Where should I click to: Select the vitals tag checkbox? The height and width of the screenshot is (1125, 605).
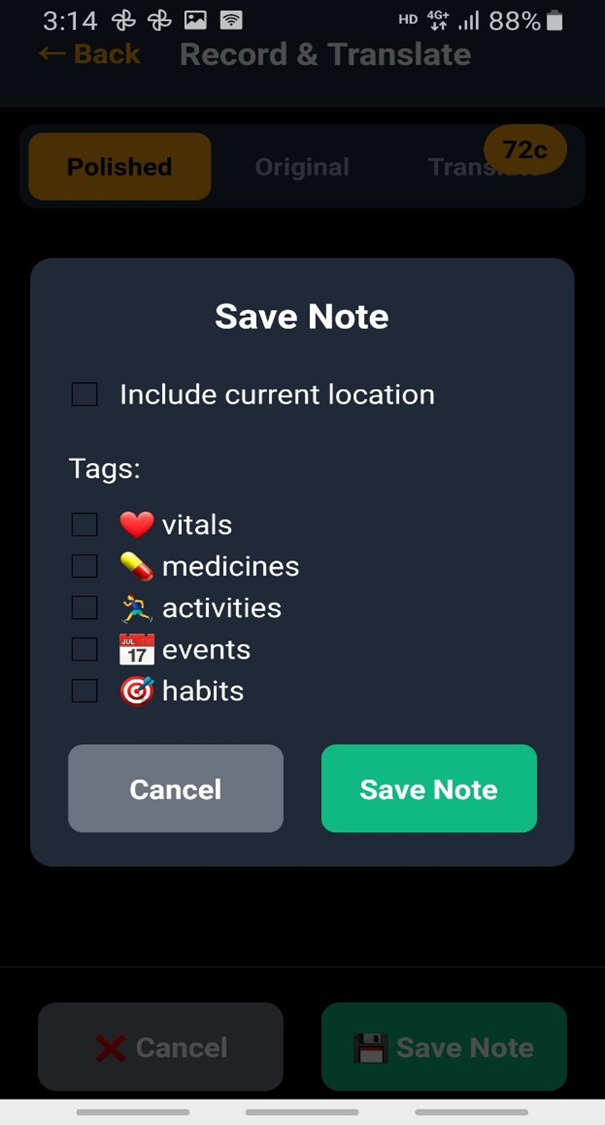point(85,525)
